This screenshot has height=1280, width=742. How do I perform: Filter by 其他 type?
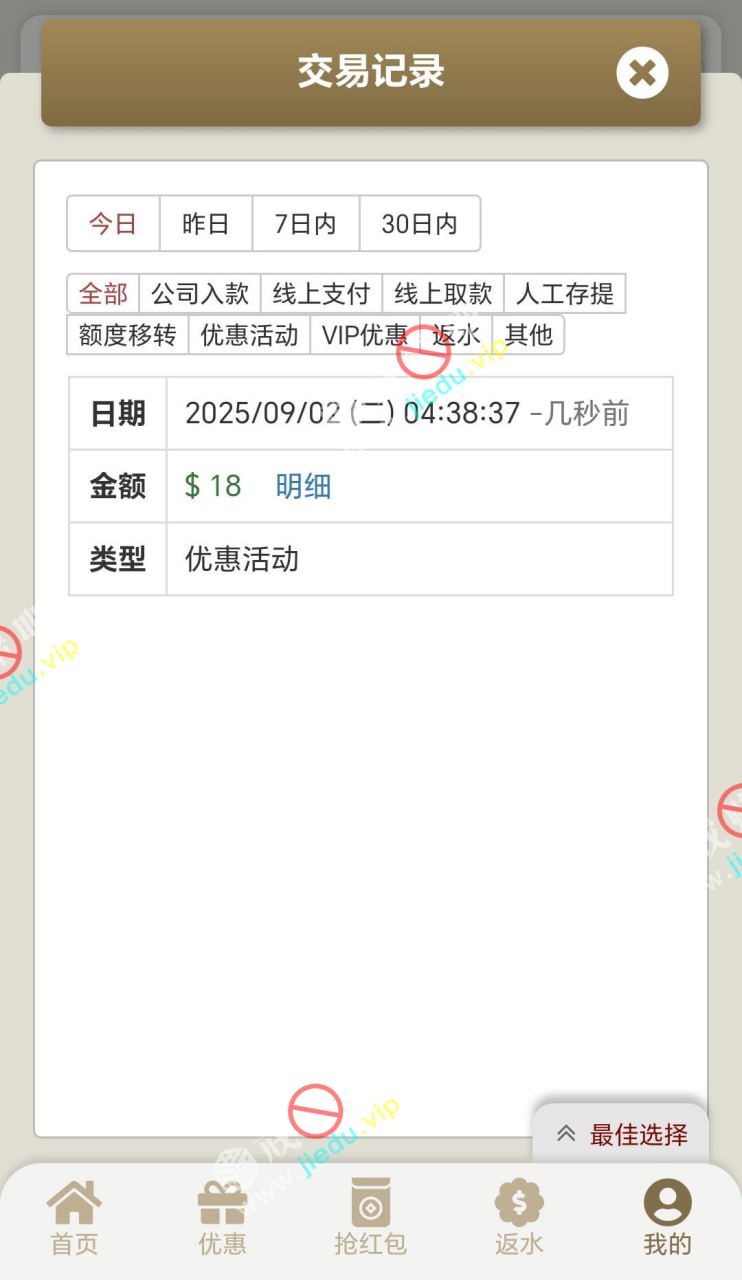529,335
